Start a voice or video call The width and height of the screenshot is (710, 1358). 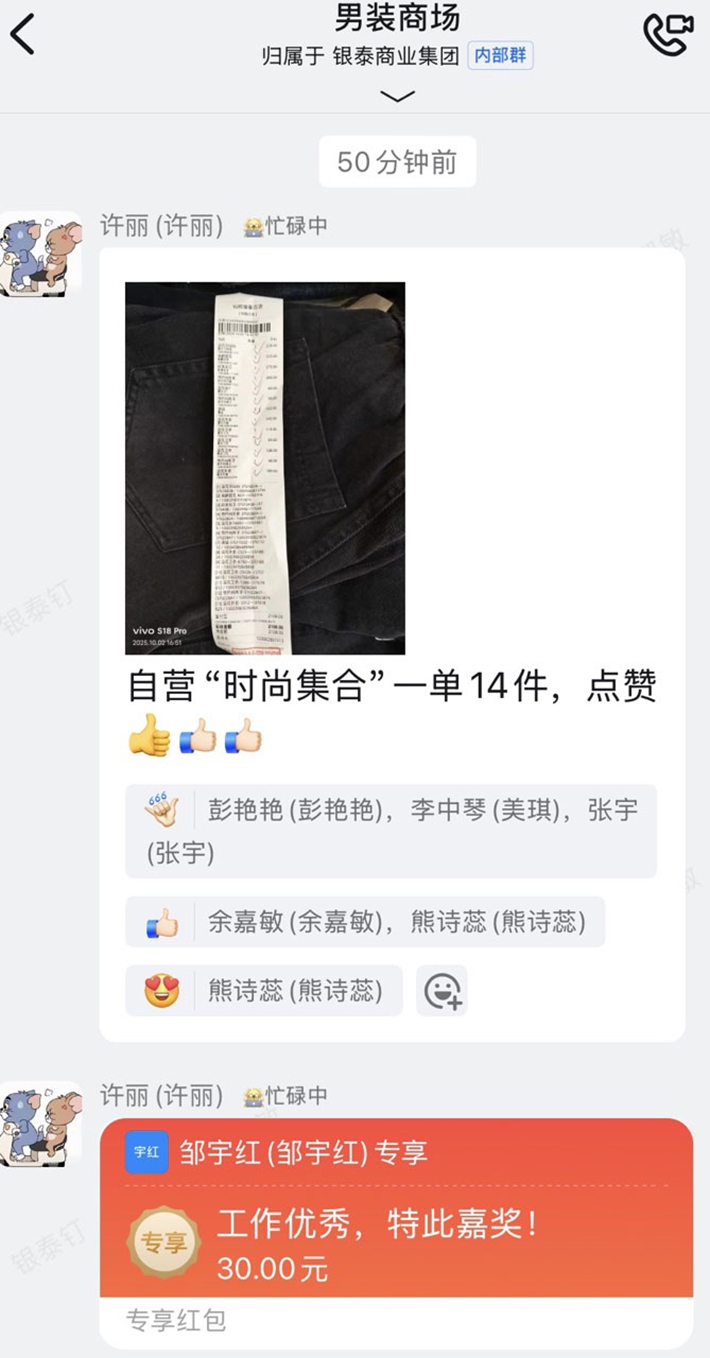(667, 35)
